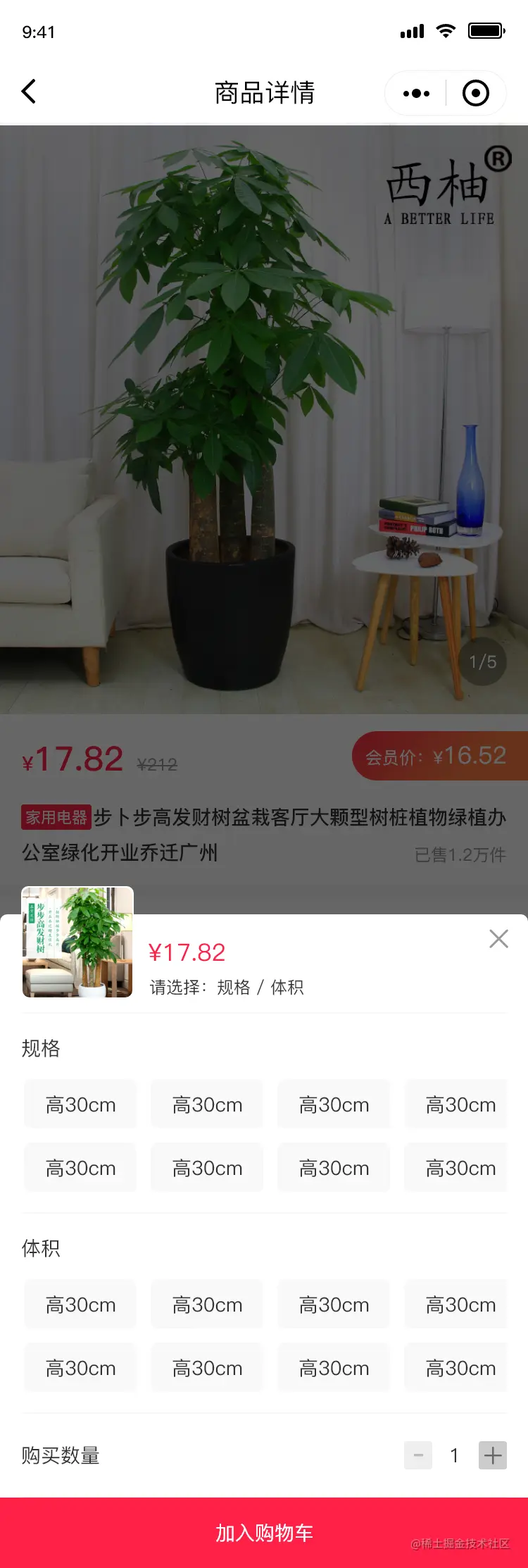
Task: Go back from the 商品详情 page
Action: click(29, 92)
